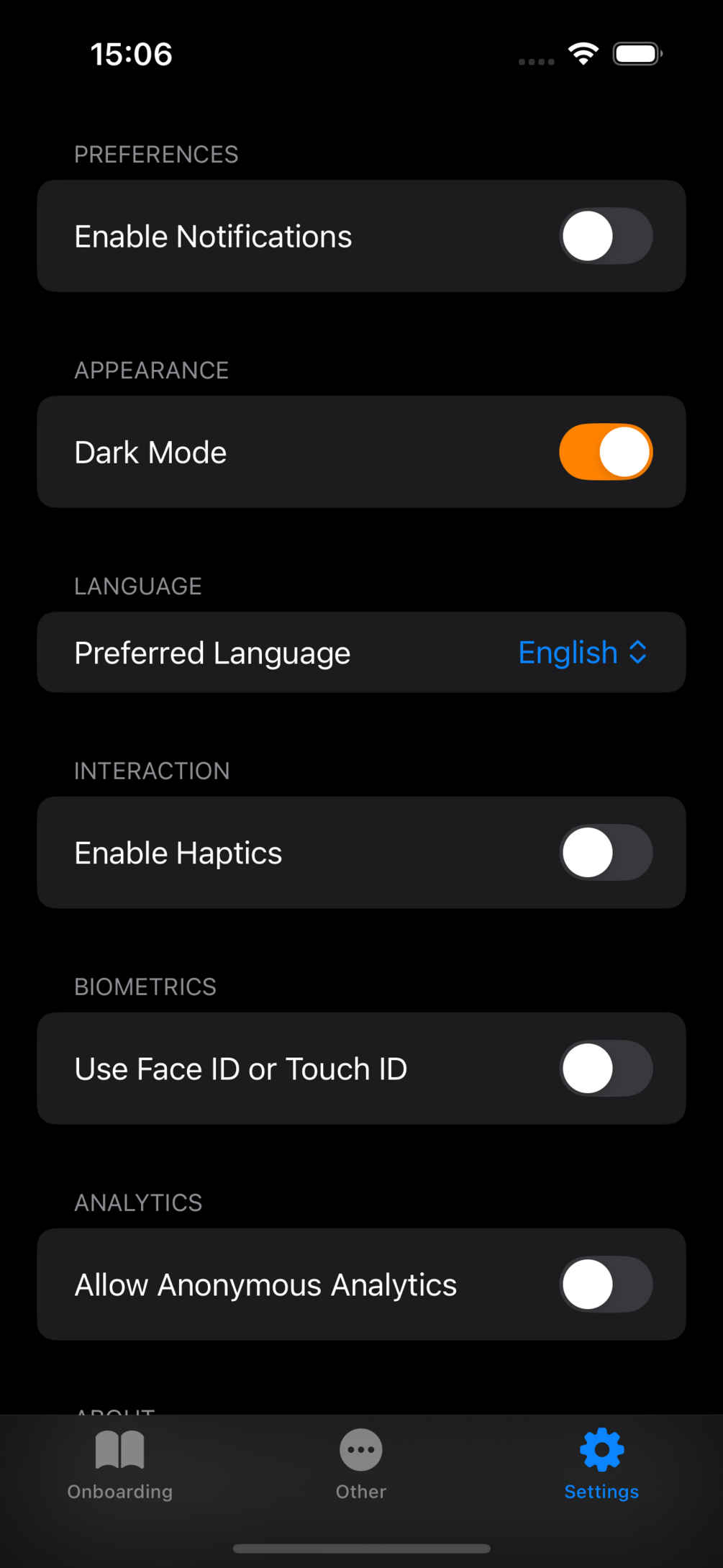Enable the Haptics switch
The image size is (723, 1568).
[605, 853]
